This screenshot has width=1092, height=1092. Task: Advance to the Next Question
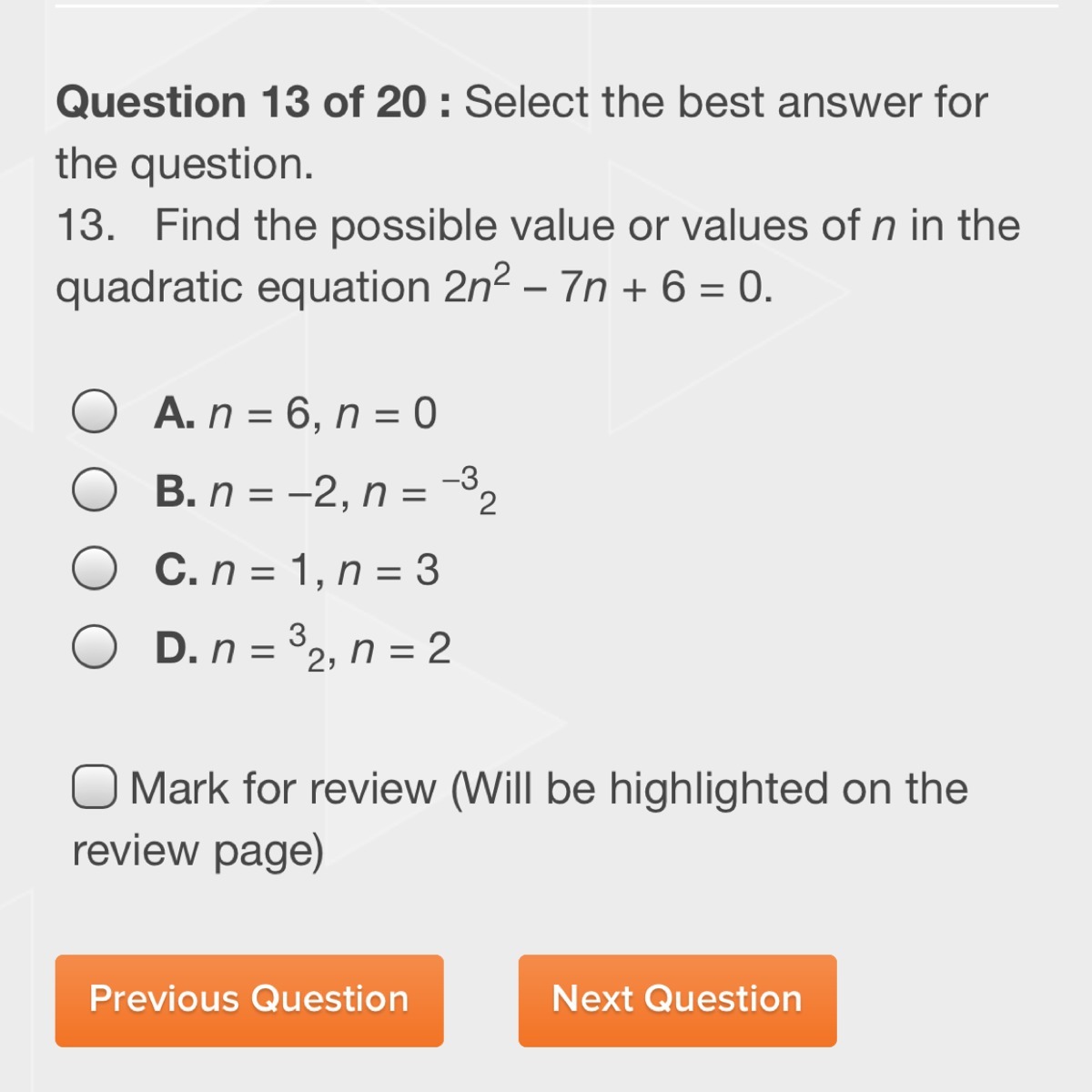[x=677, y=1000]
